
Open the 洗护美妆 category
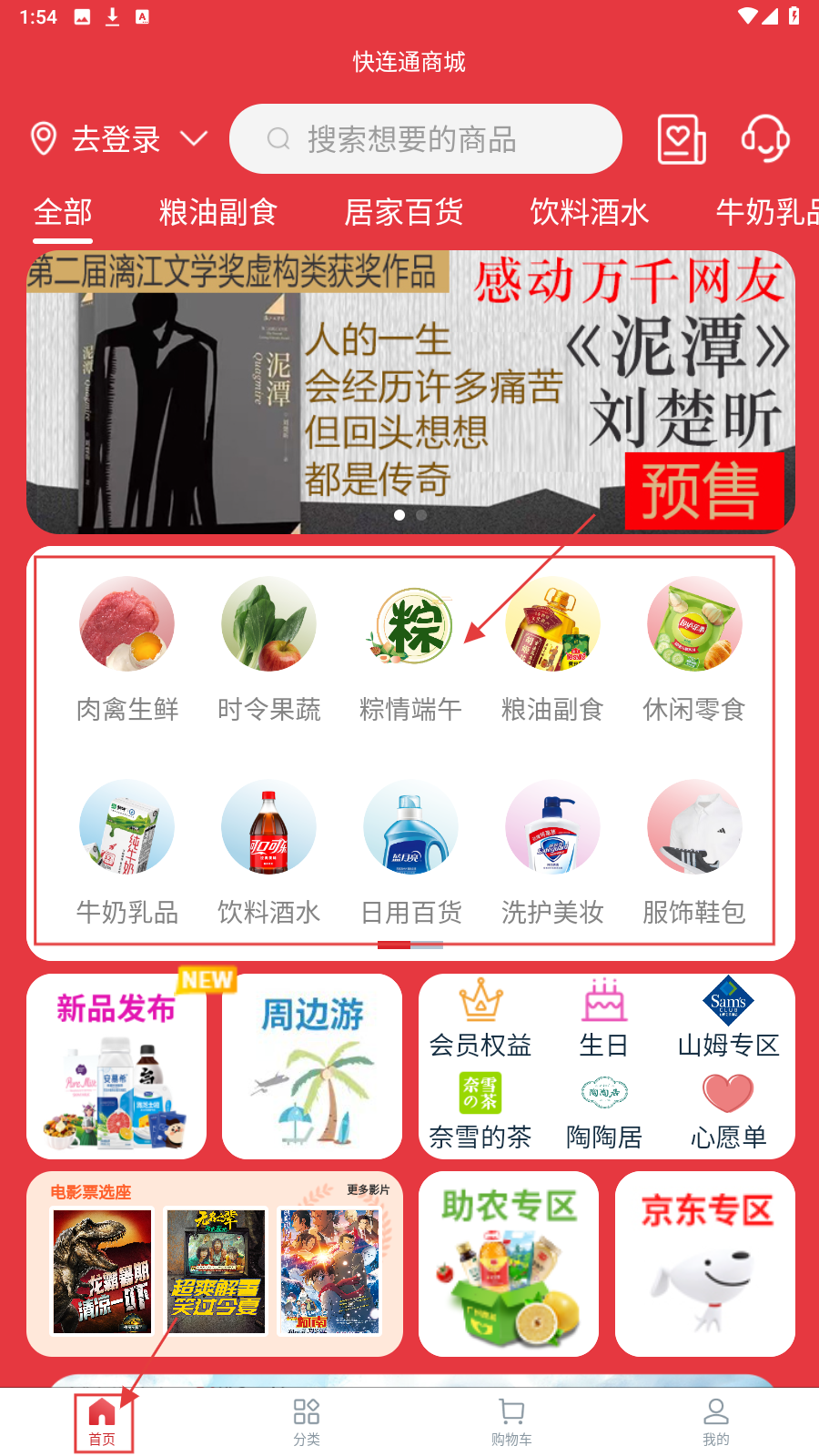[x=552, y=851]
